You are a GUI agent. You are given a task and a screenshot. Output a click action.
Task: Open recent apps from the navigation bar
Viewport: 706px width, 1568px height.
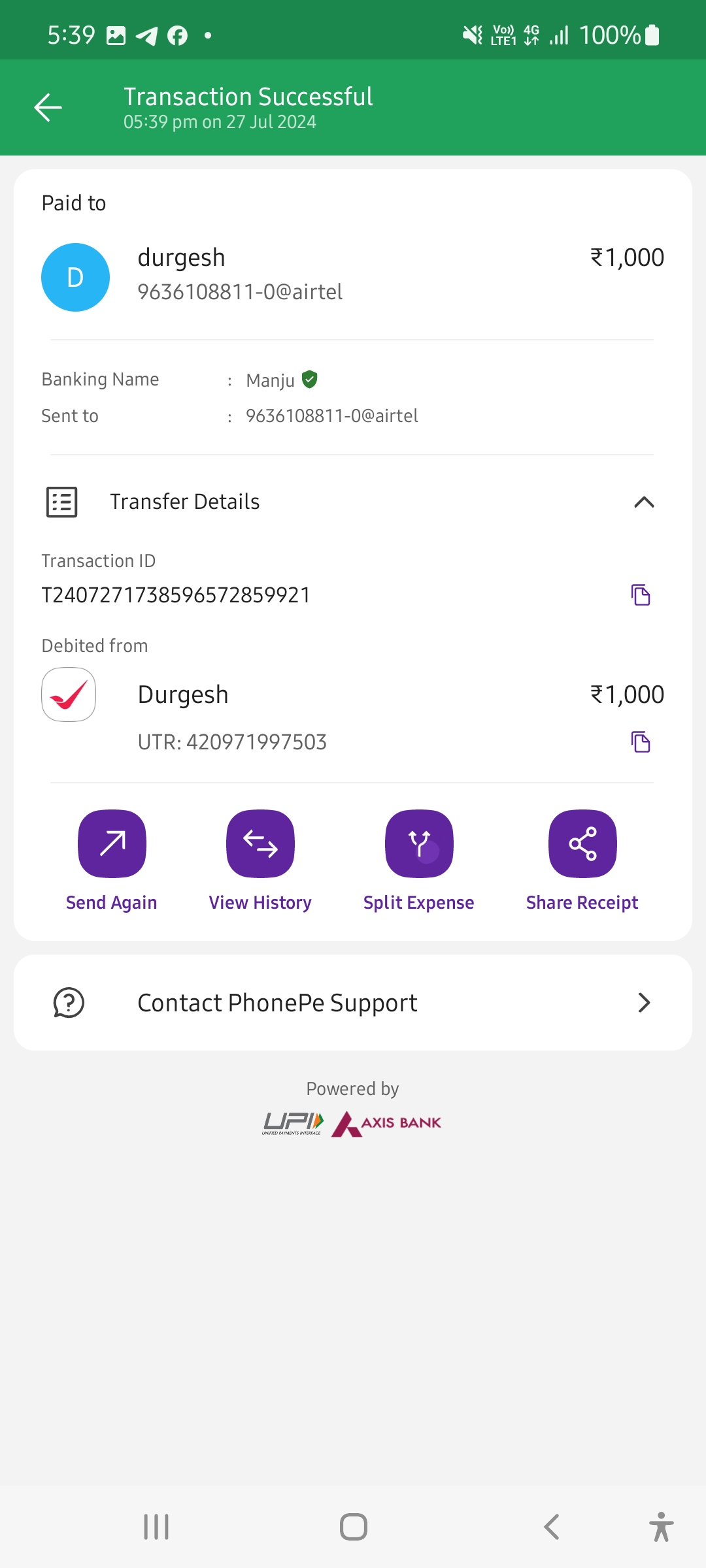point(156,1527)
